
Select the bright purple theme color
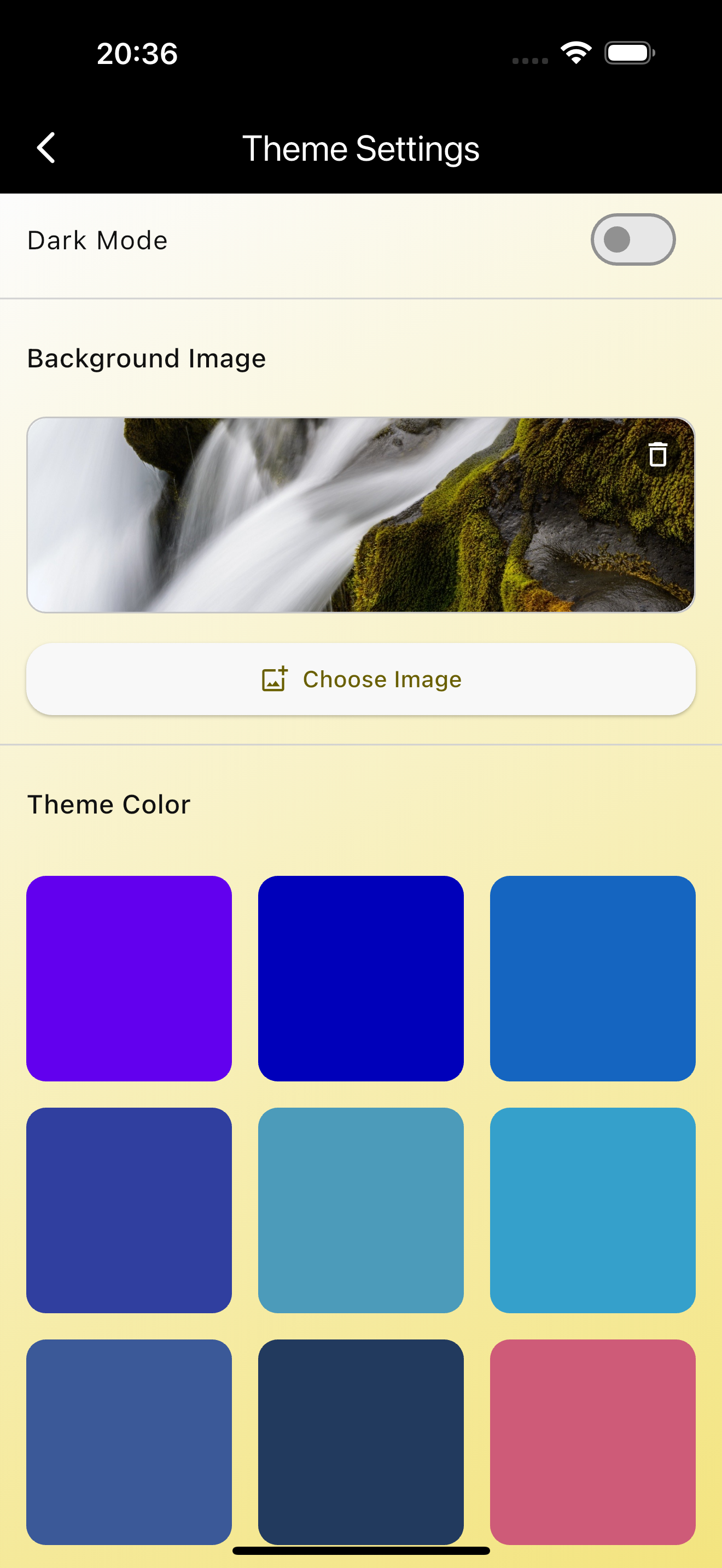pyautogui.click(x=129, y=978)
